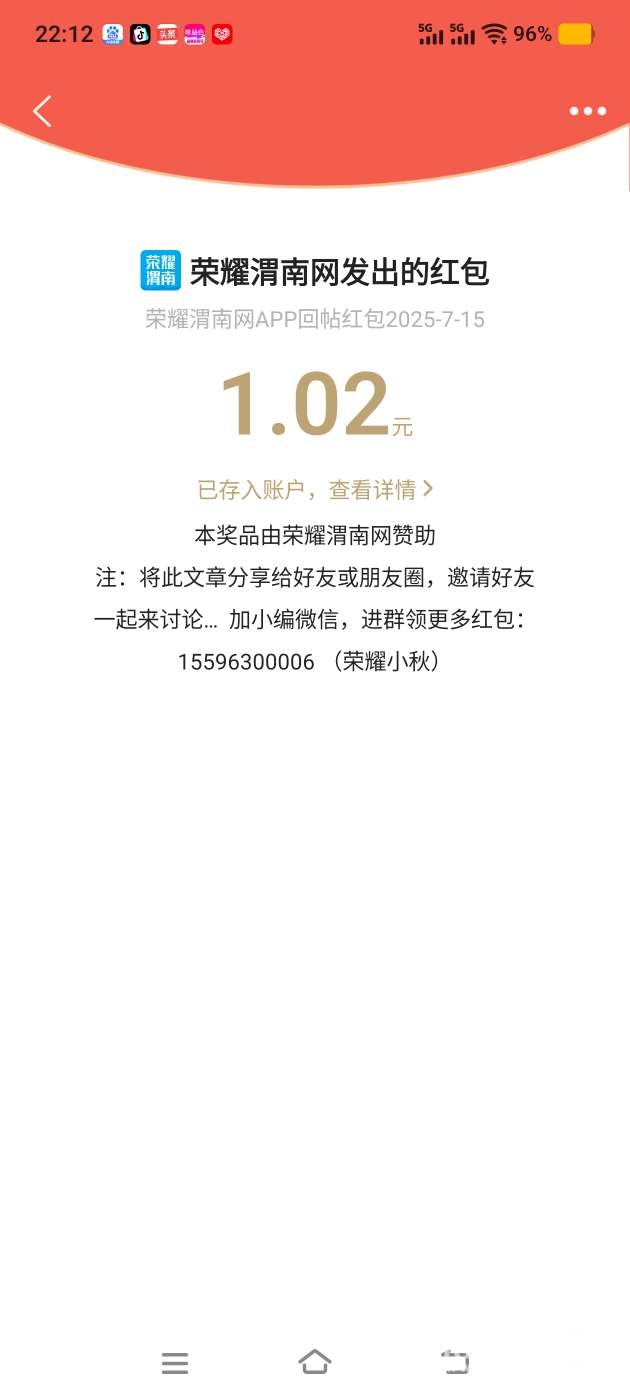Go back using the top-left arrow

(42, 111)
